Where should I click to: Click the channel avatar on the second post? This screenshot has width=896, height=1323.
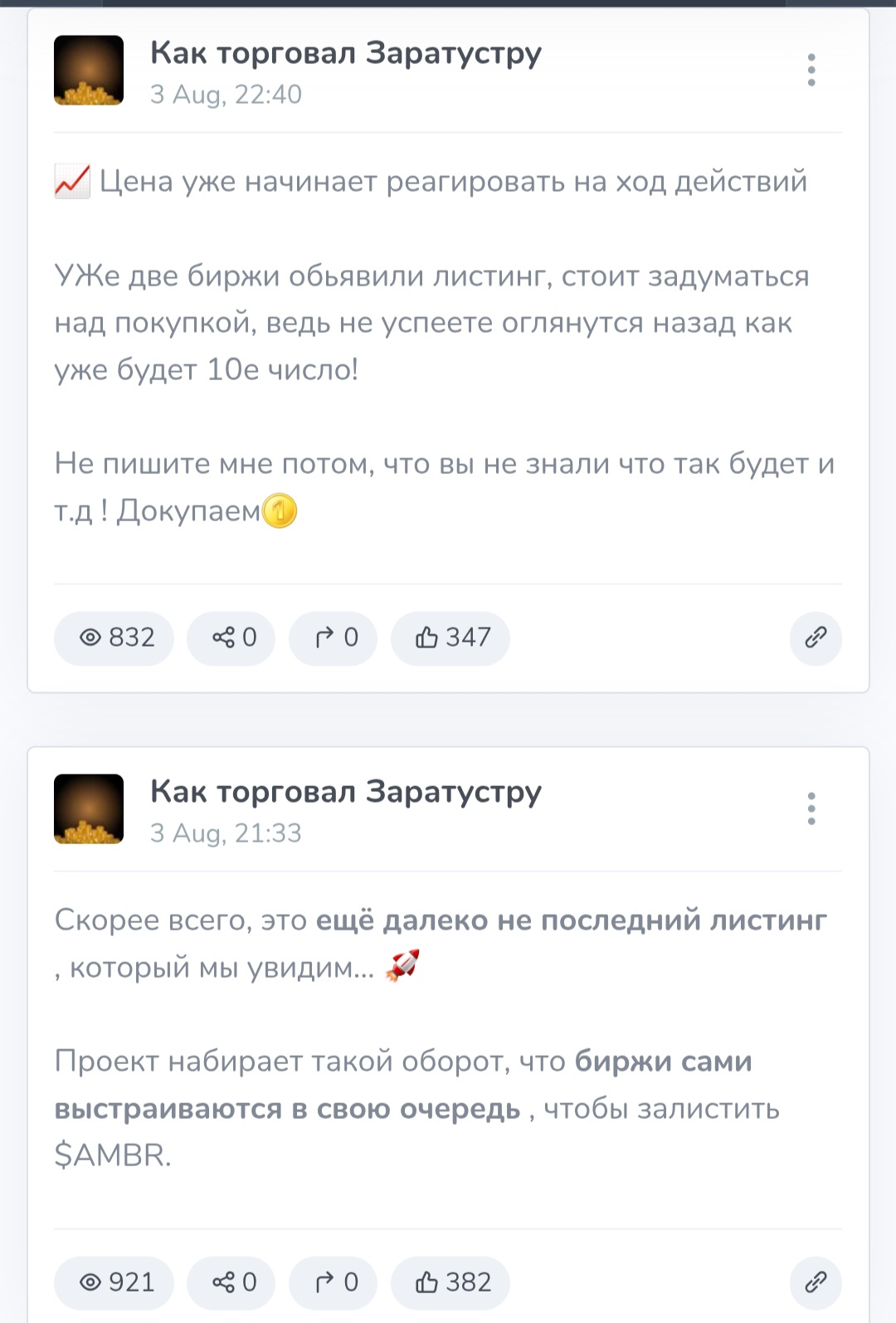pos(89,808)
